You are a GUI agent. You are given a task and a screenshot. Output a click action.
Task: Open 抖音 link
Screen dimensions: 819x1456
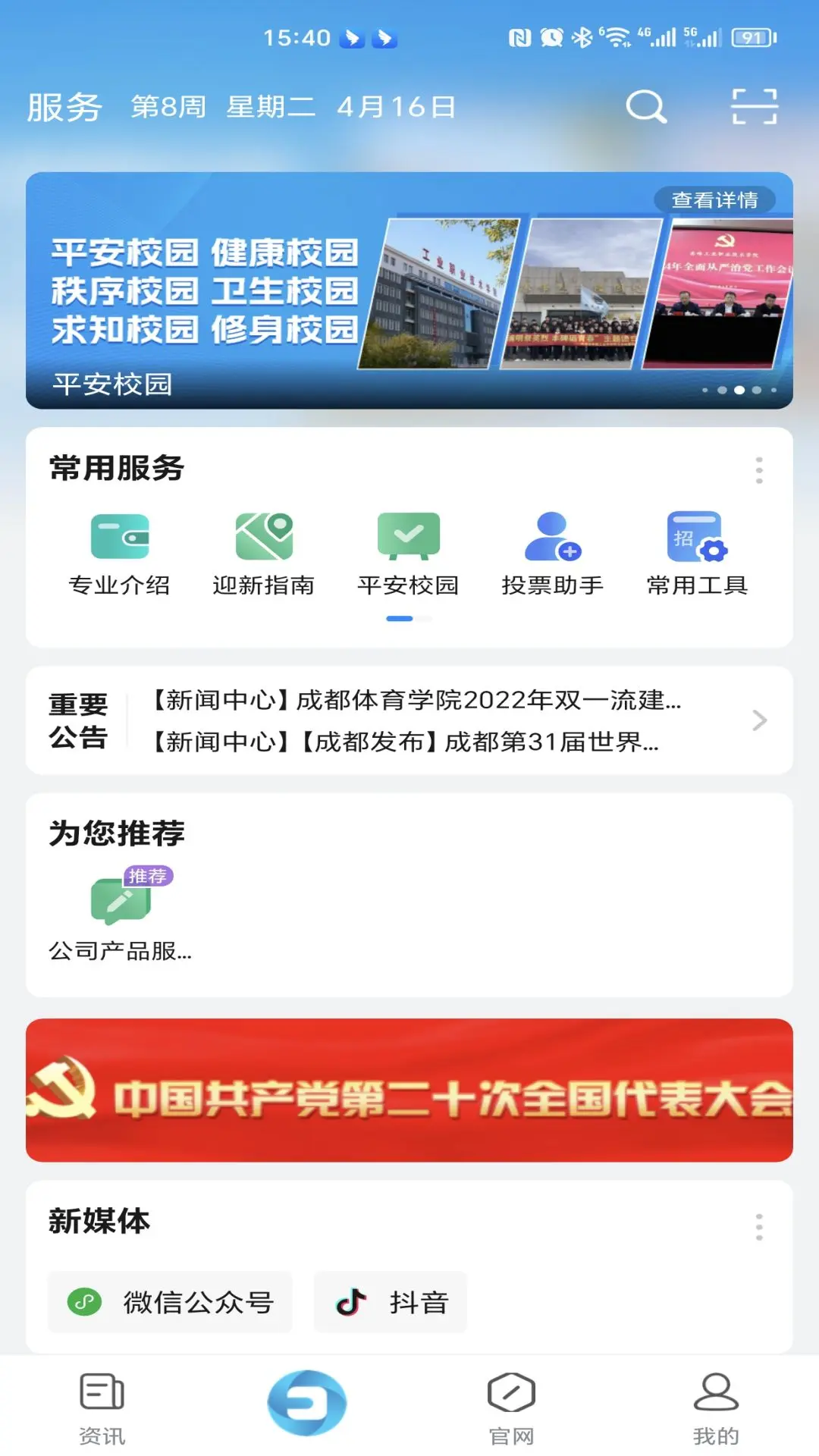[391, 1303]
